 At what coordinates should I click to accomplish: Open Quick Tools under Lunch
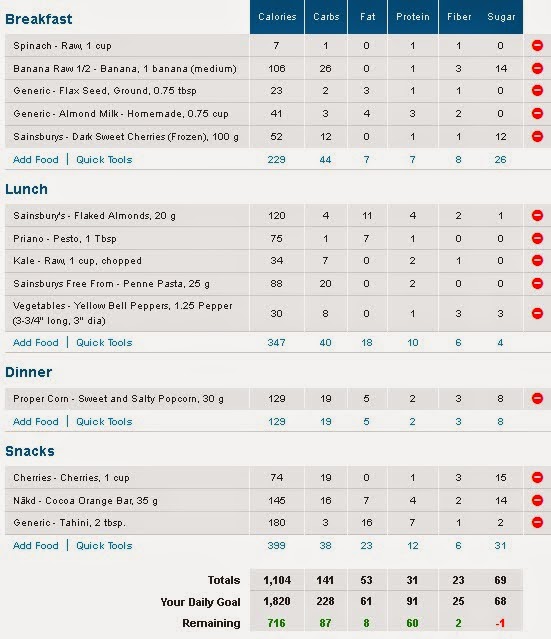(x=104, y=342)
